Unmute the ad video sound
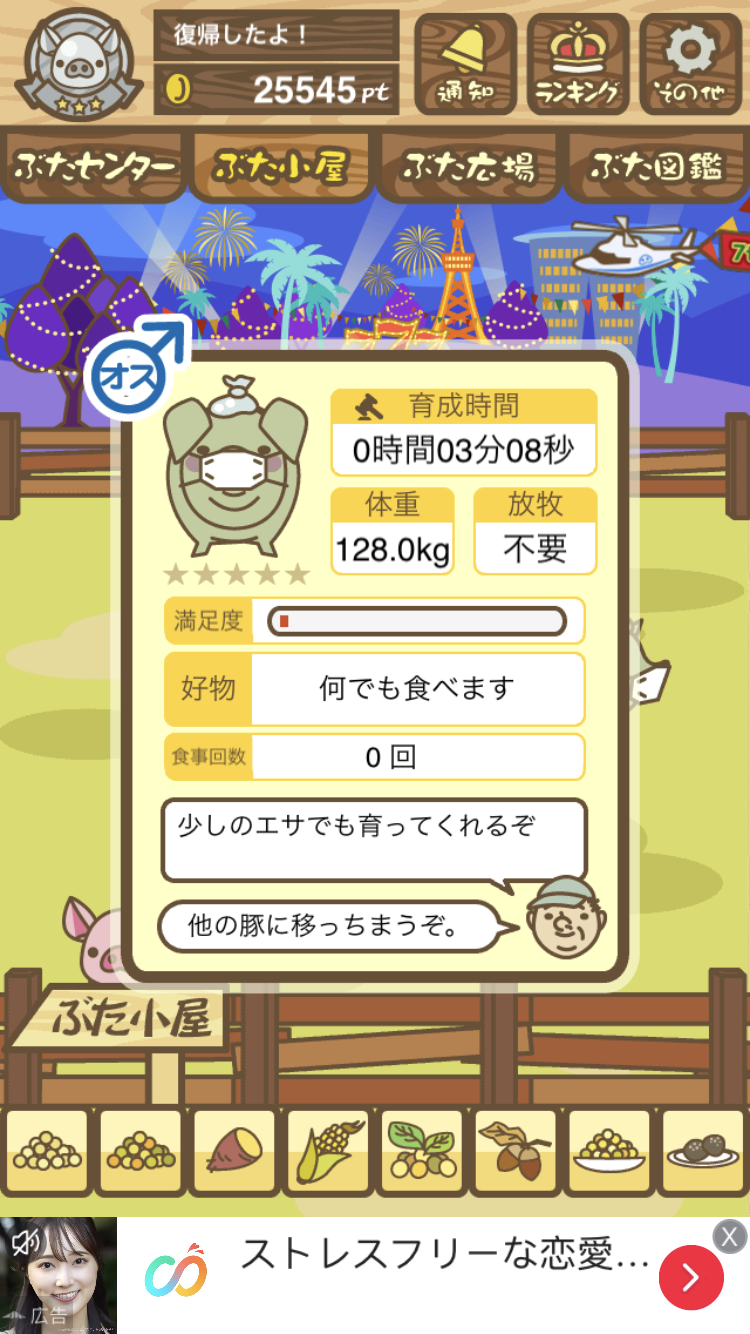Image resolution: width=750 pixels, height=1334 pixels. pyautogui.click(x=25, y=1242)
